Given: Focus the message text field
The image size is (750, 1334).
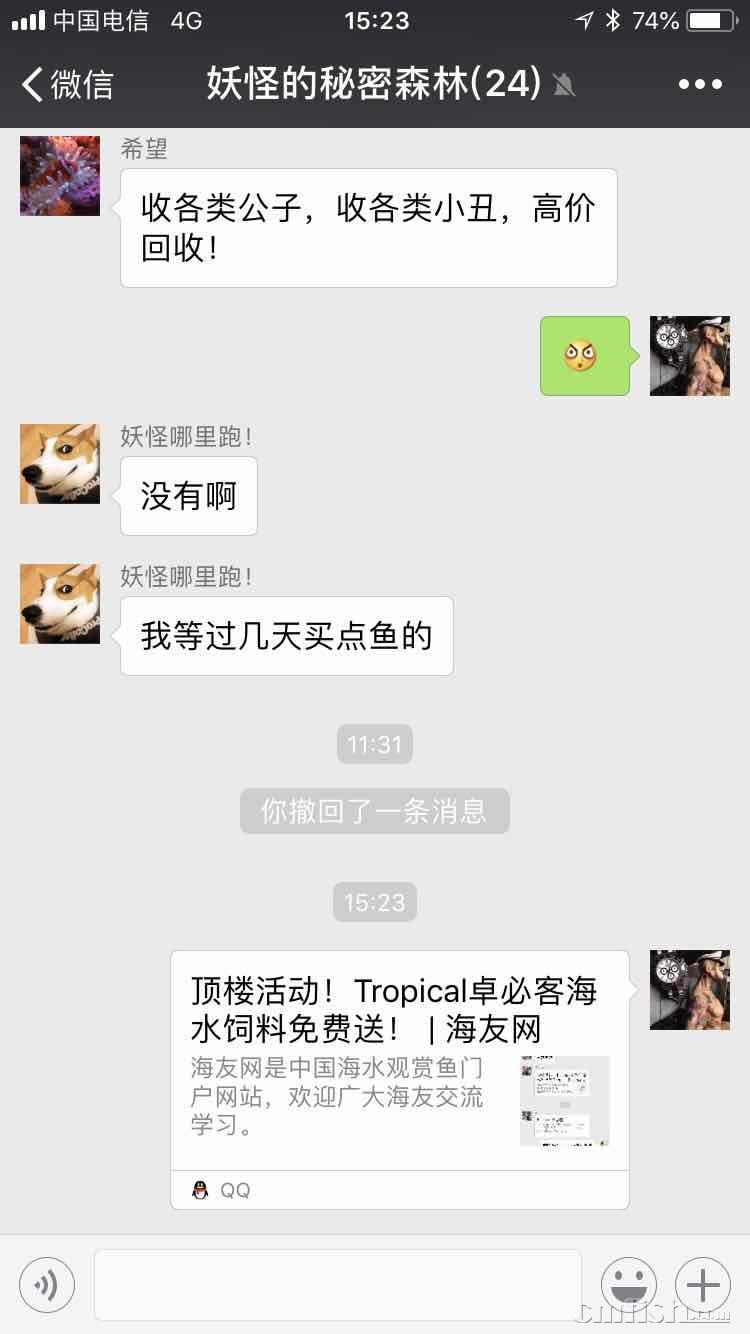Looking at the screenshot, I should [338, 1284].
